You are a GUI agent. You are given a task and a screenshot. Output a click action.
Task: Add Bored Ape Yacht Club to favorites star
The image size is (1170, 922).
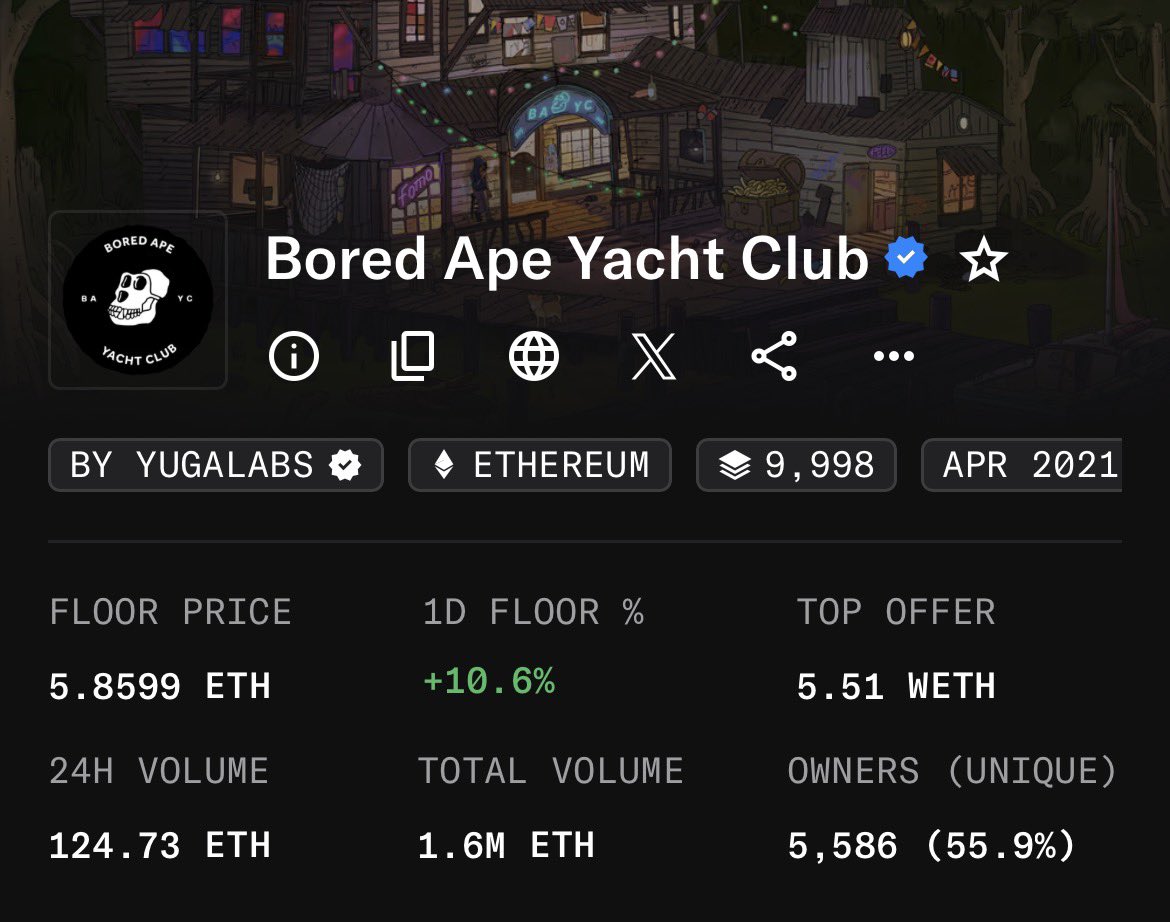(983, 262)
